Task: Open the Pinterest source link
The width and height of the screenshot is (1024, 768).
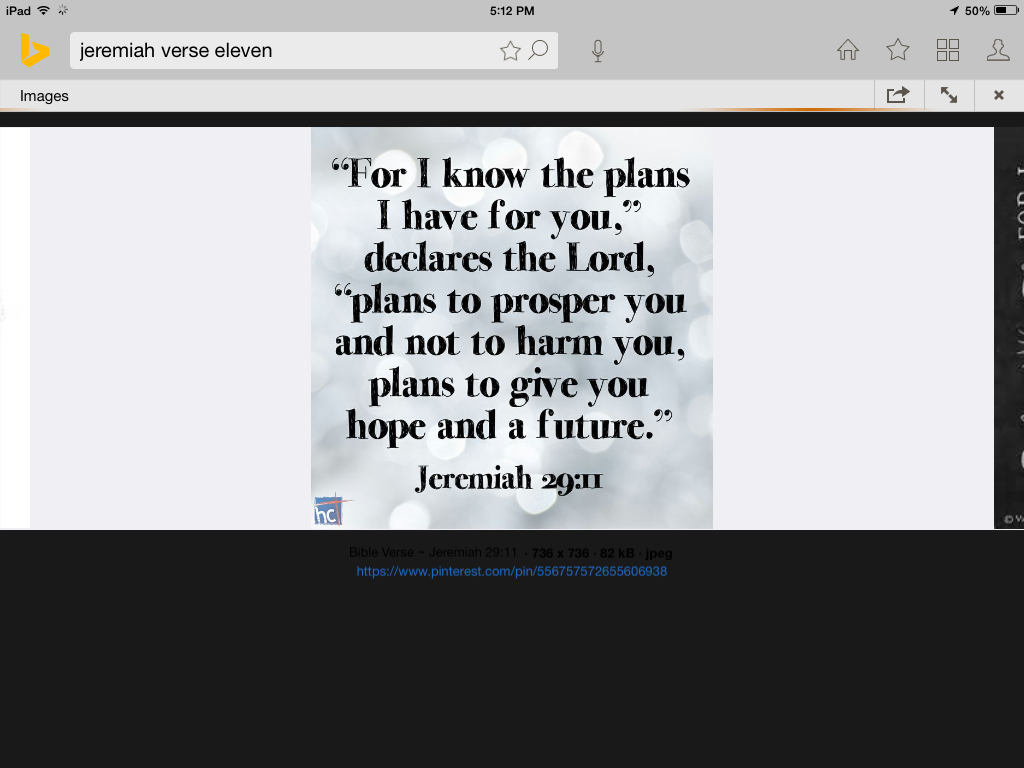Action: [x=511, y=572]
